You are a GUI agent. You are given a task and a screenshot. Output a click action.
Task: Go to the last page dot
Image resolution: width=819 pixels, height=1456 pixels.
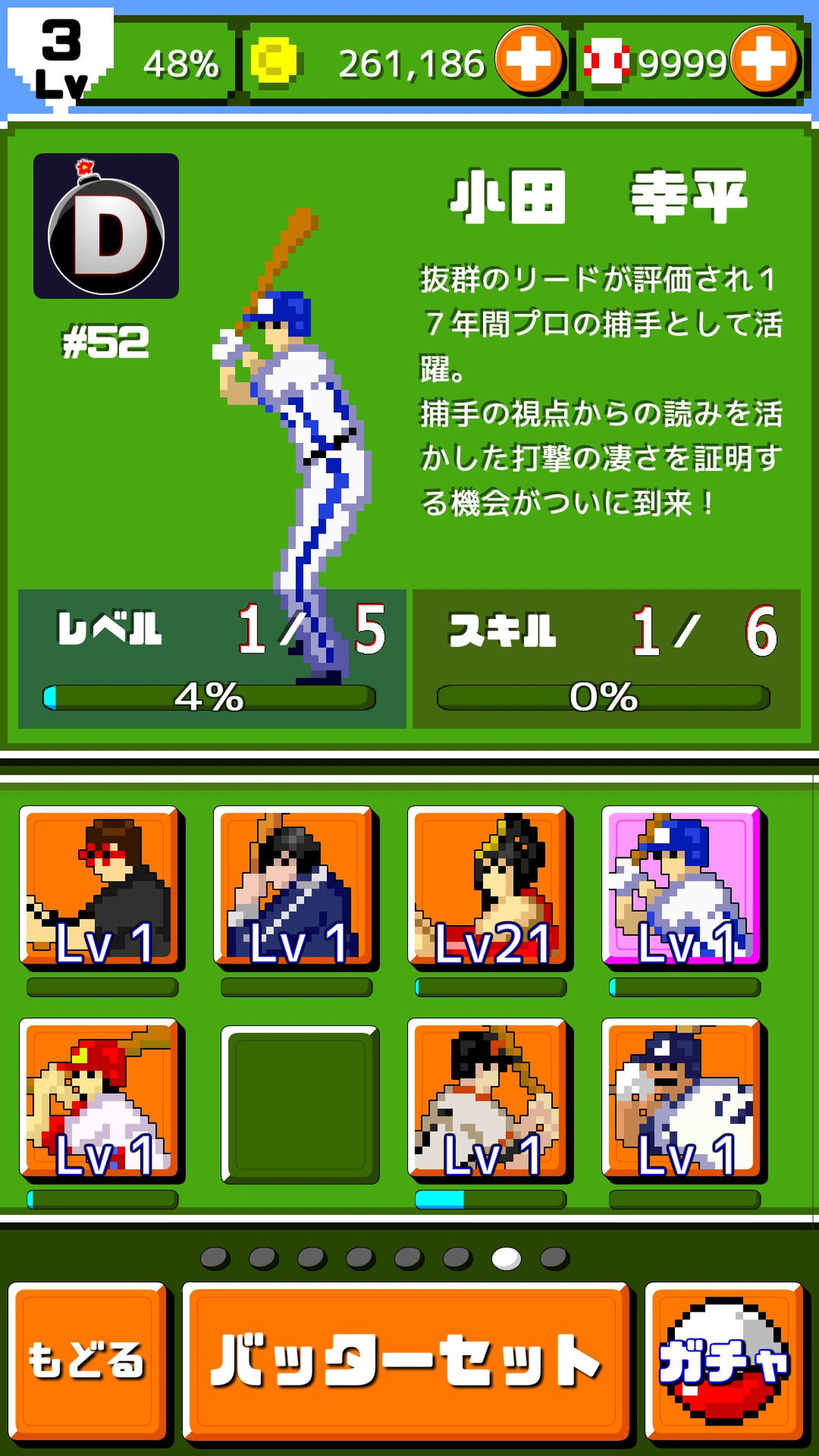pyautogui.click(x=554, y=1258)
